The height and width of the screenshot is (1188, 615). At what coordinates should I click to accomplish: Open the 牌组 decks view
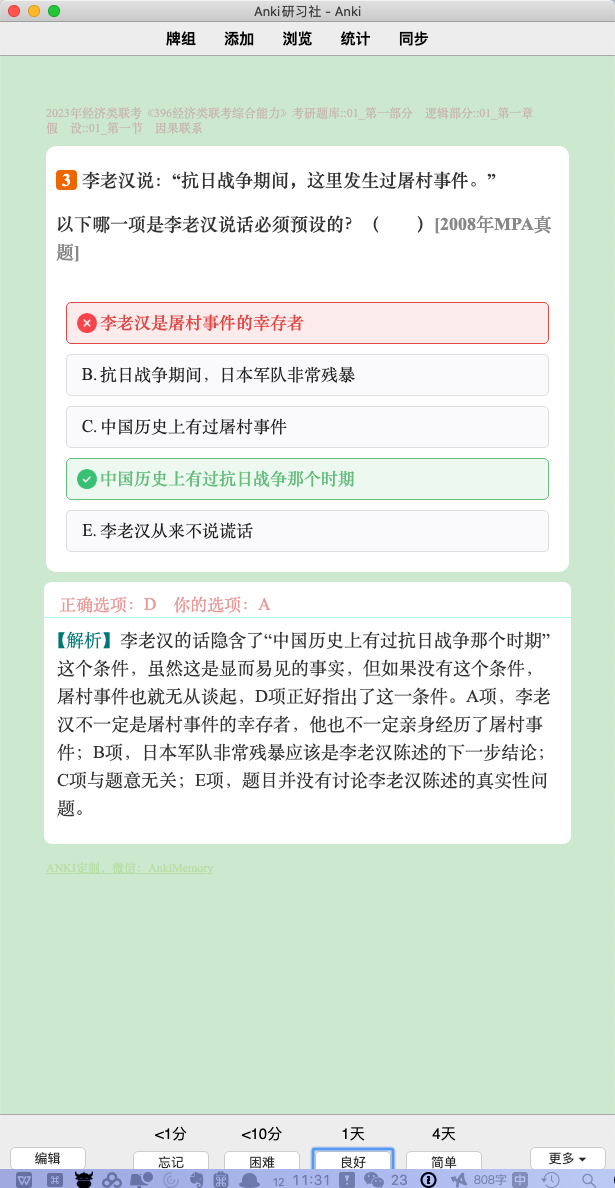click(x=181, y=39)
